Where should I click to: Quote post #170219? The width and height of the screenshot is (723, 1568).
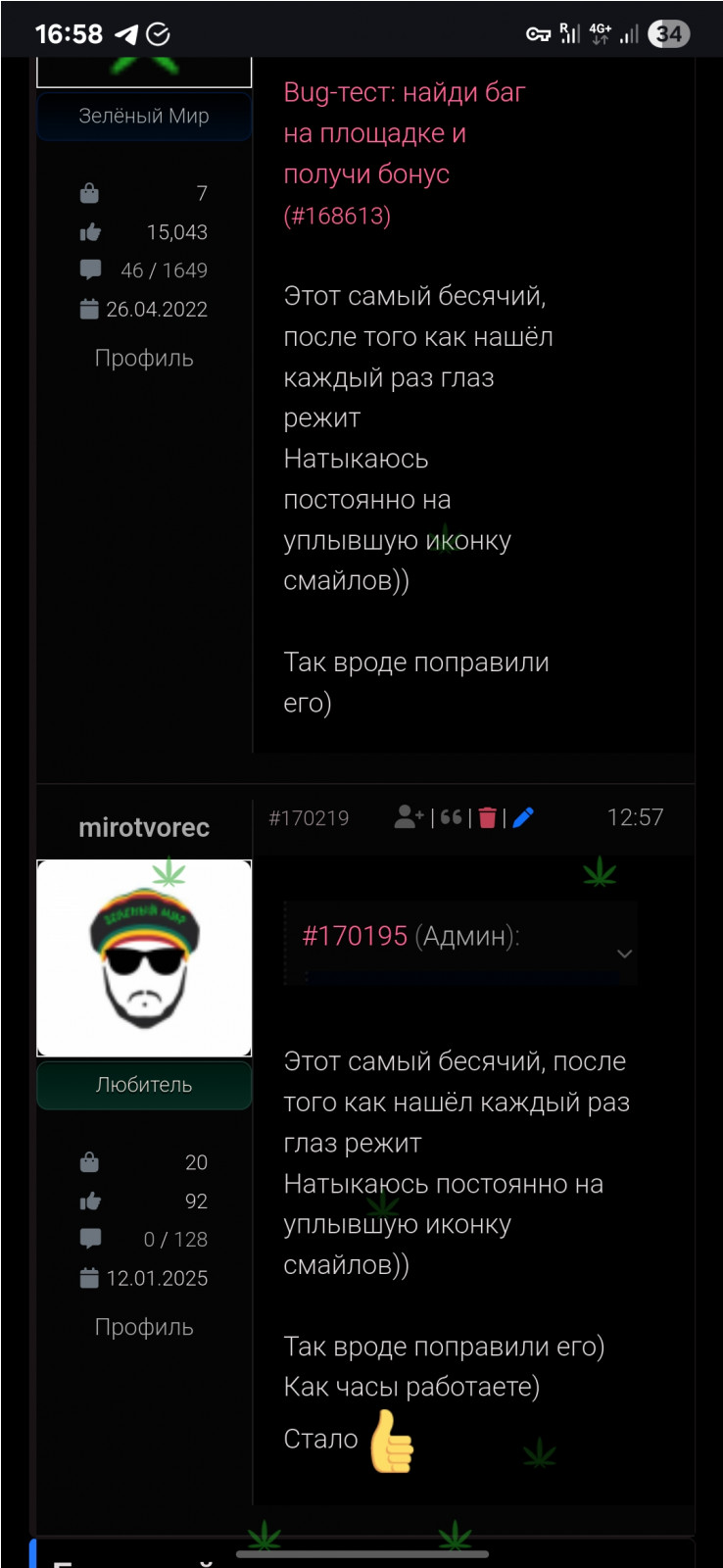pos(451,817)
